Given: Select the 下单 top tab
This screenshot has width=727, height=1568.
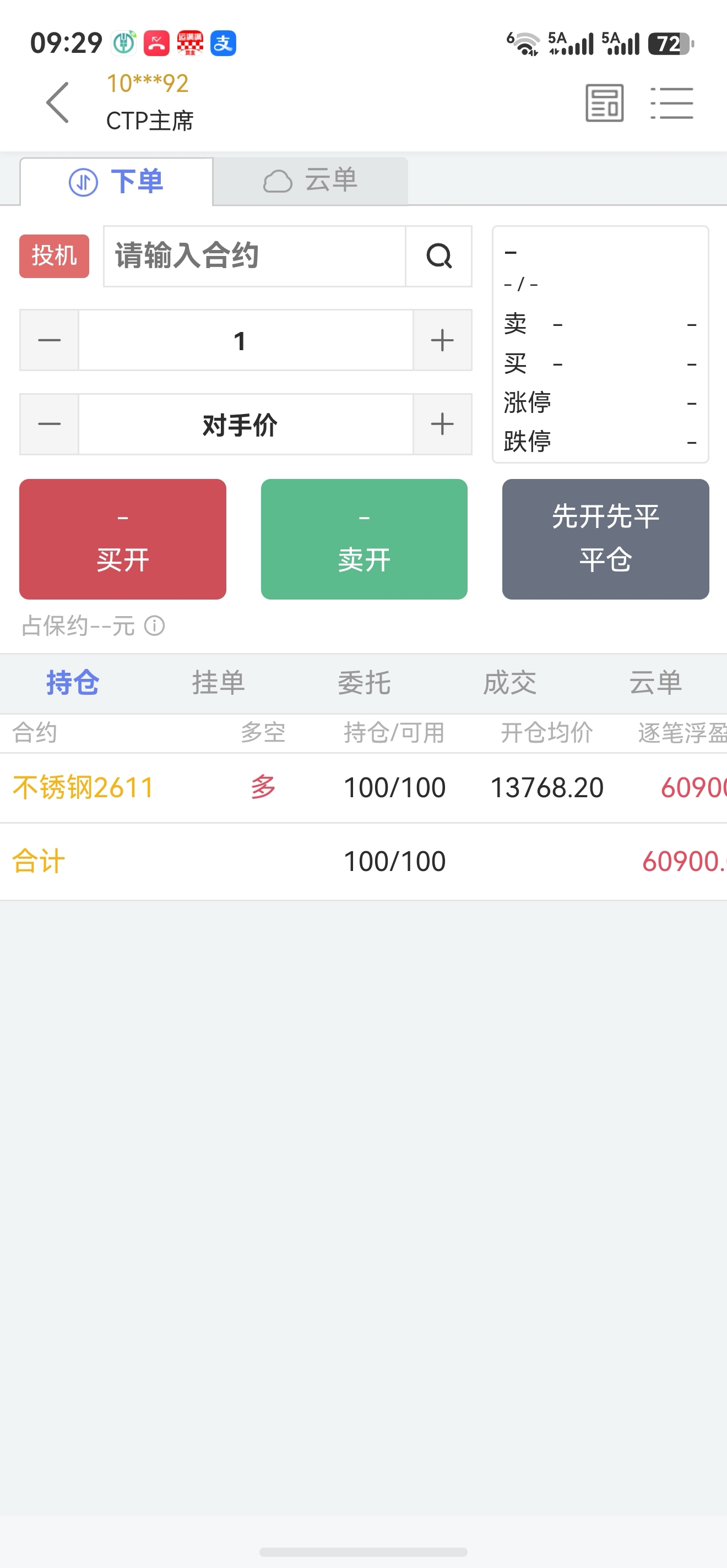Looking at the screenshot, I should click(116, 181).
